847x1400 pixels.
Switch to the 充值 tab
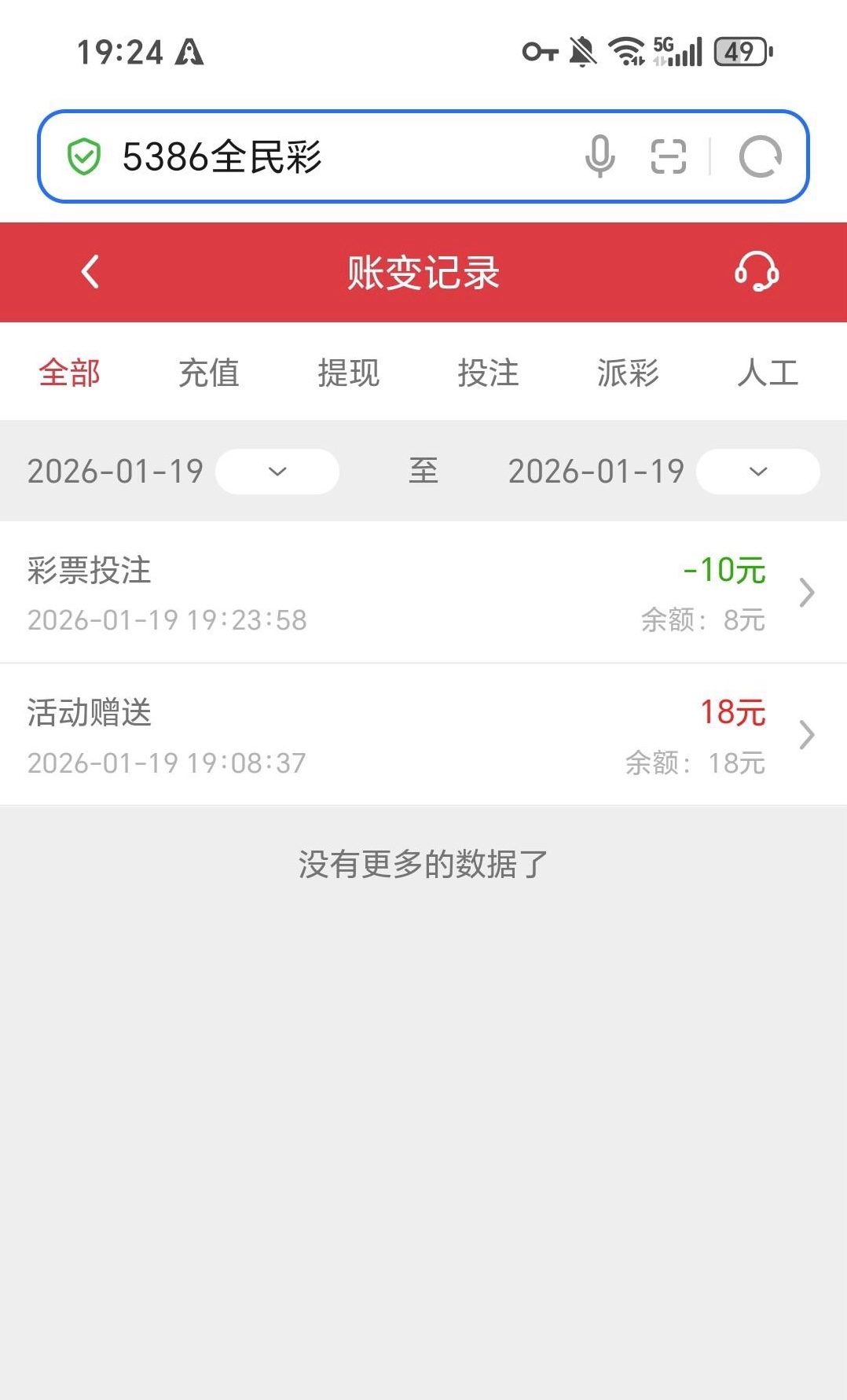(x=208, y=373)
